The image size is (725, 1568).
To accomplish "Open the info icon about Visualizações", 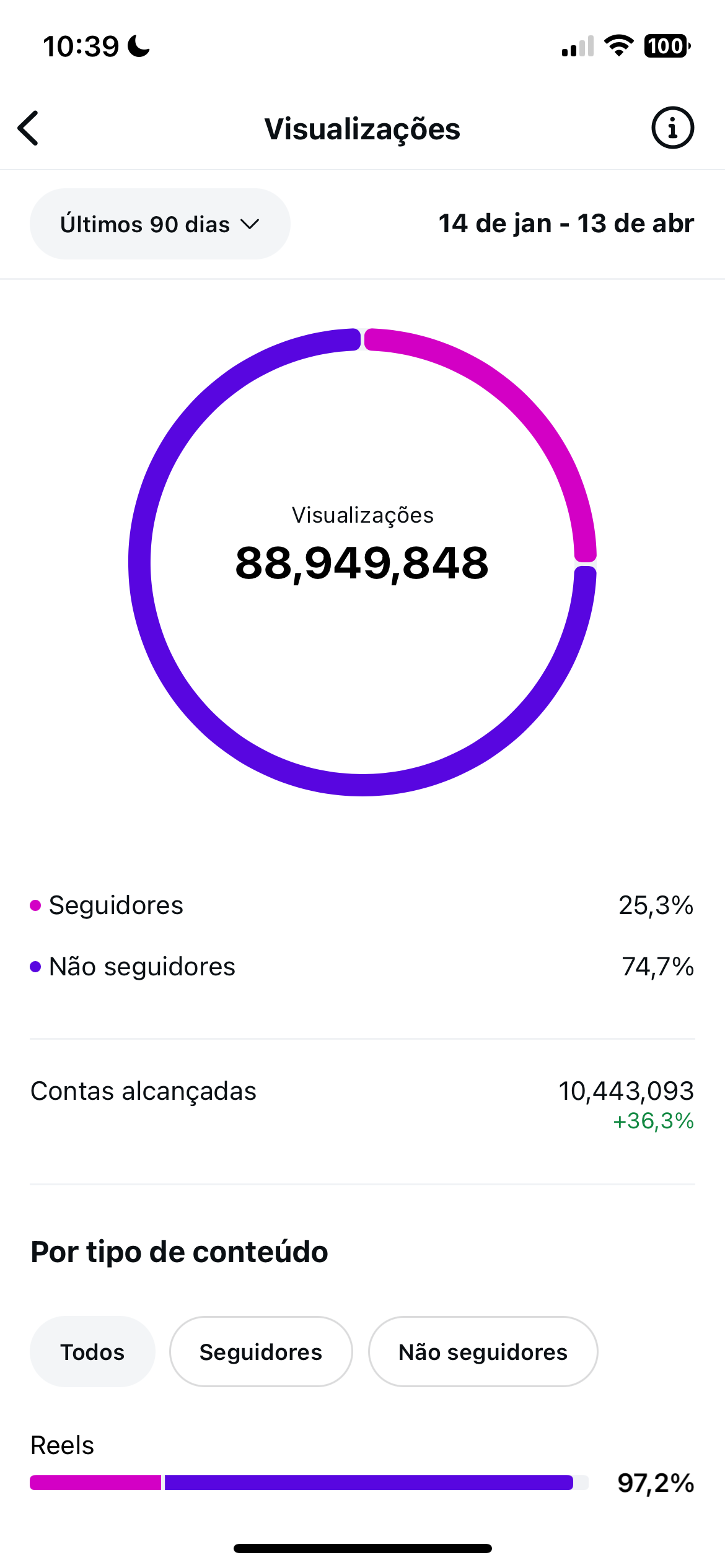I will tap(672, 128).
